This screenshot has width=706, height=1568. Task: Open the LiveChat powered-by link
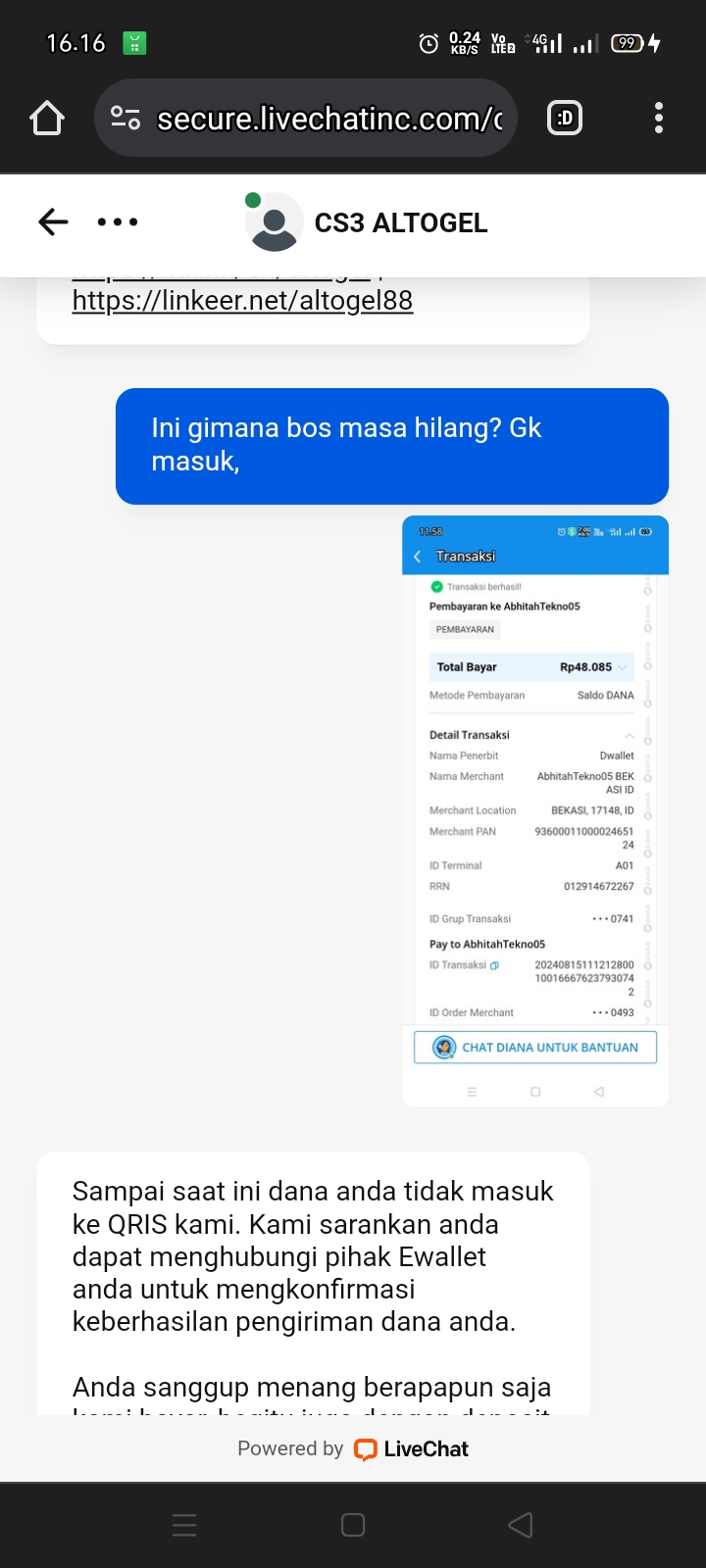tap(412, 1448)
